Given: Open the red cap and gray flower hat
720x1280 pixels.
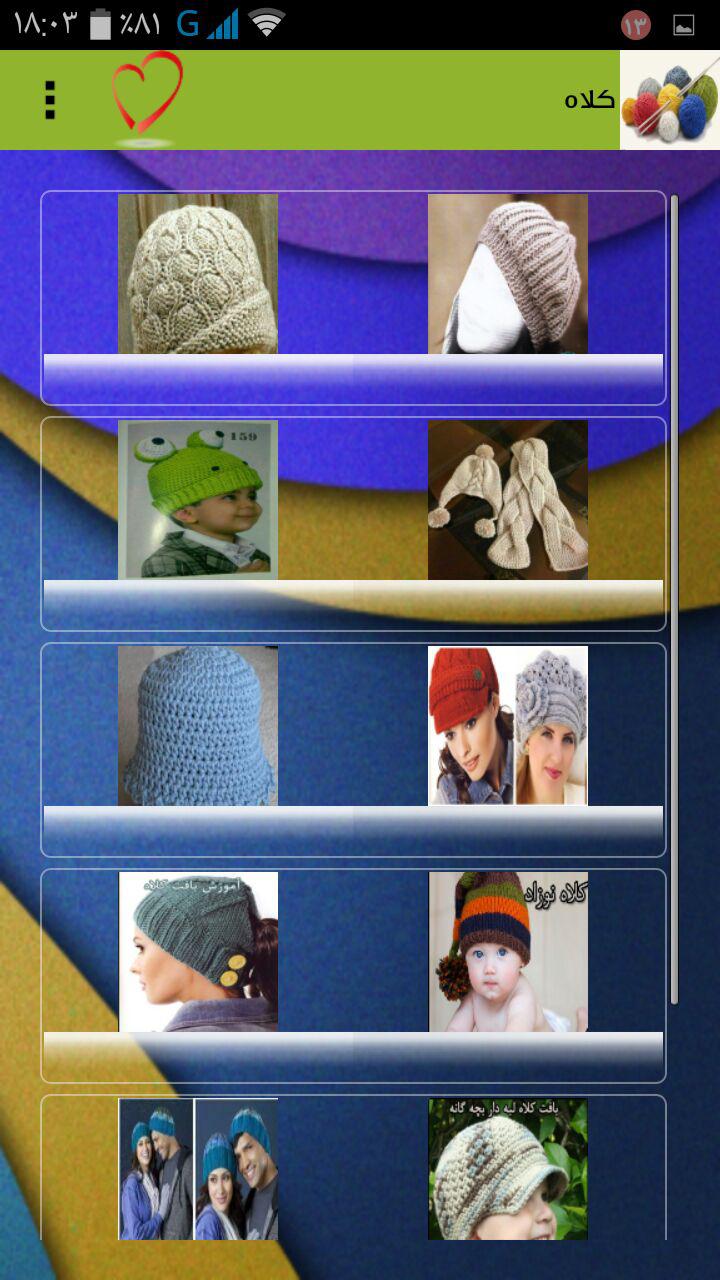Looking at the screenshot, I should (508, 726).
